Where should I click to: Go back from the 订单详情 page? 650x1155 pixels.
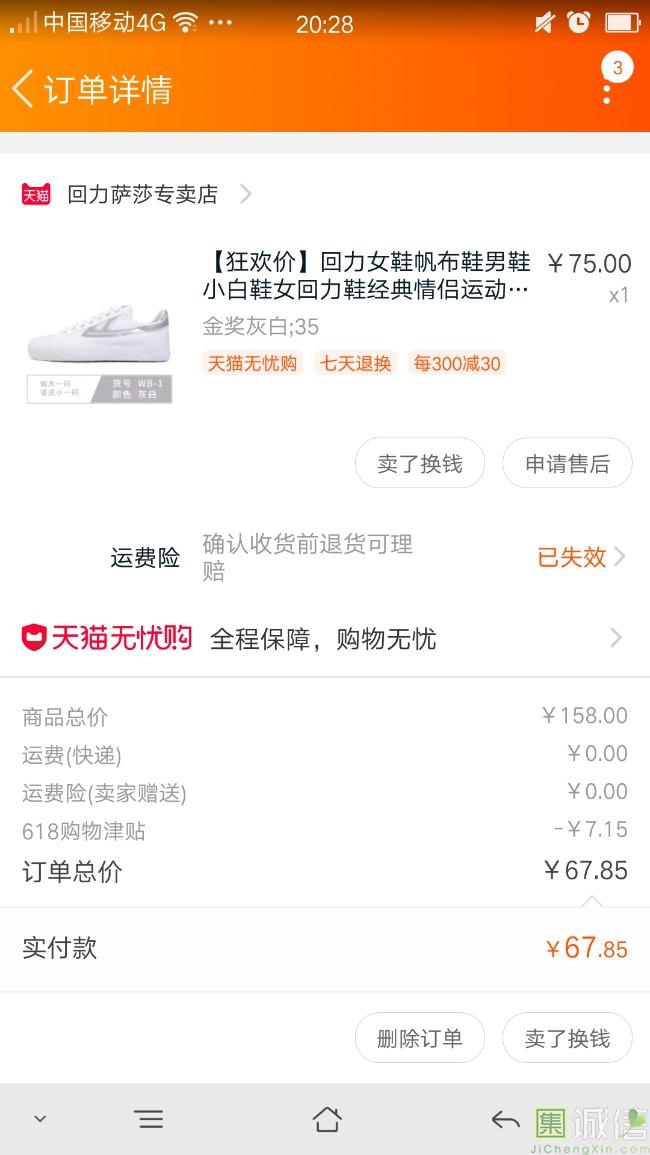click(x=23, y=89)
